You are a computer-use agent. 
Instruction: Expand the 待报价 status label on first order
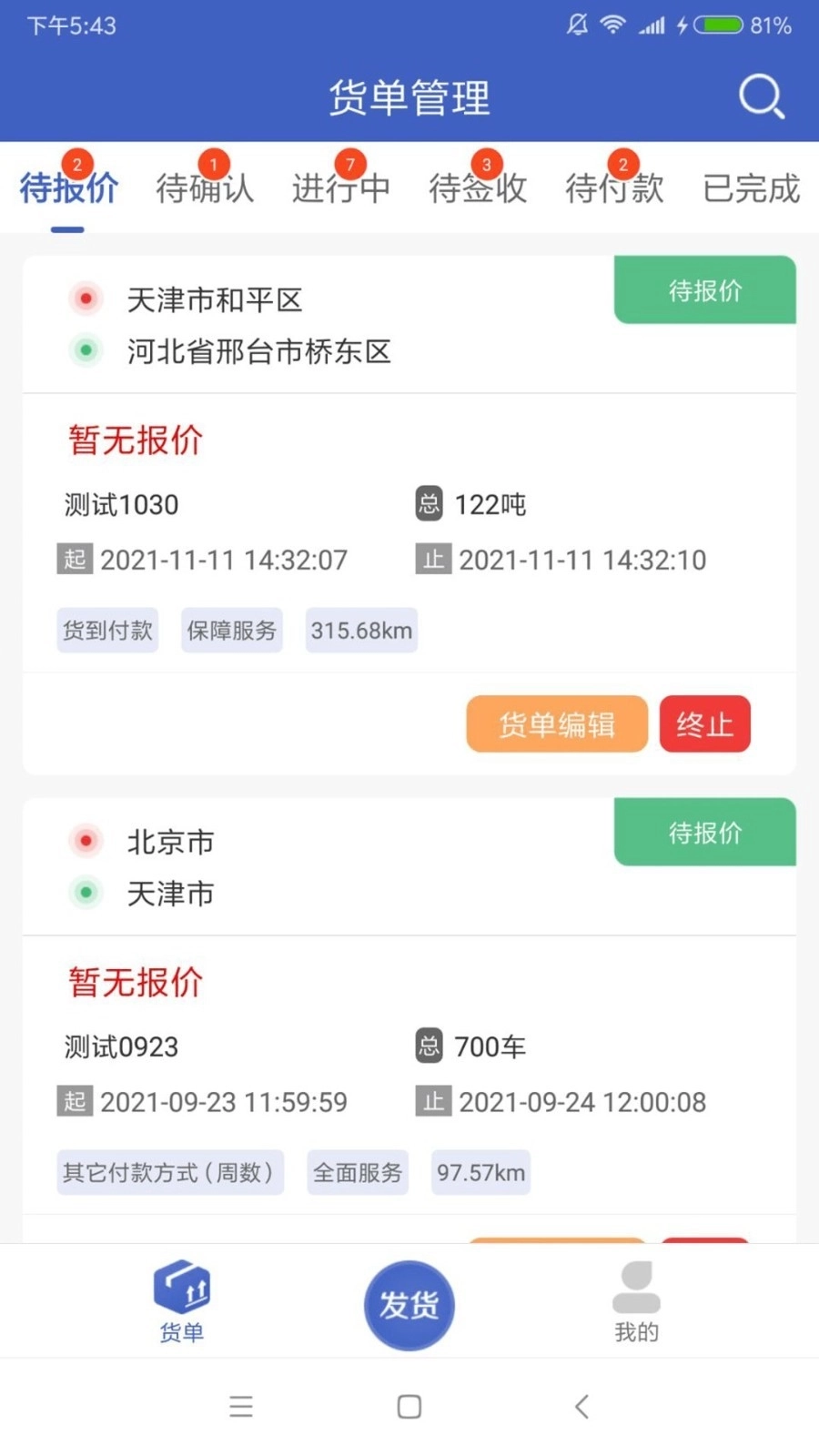click(705, 289)
